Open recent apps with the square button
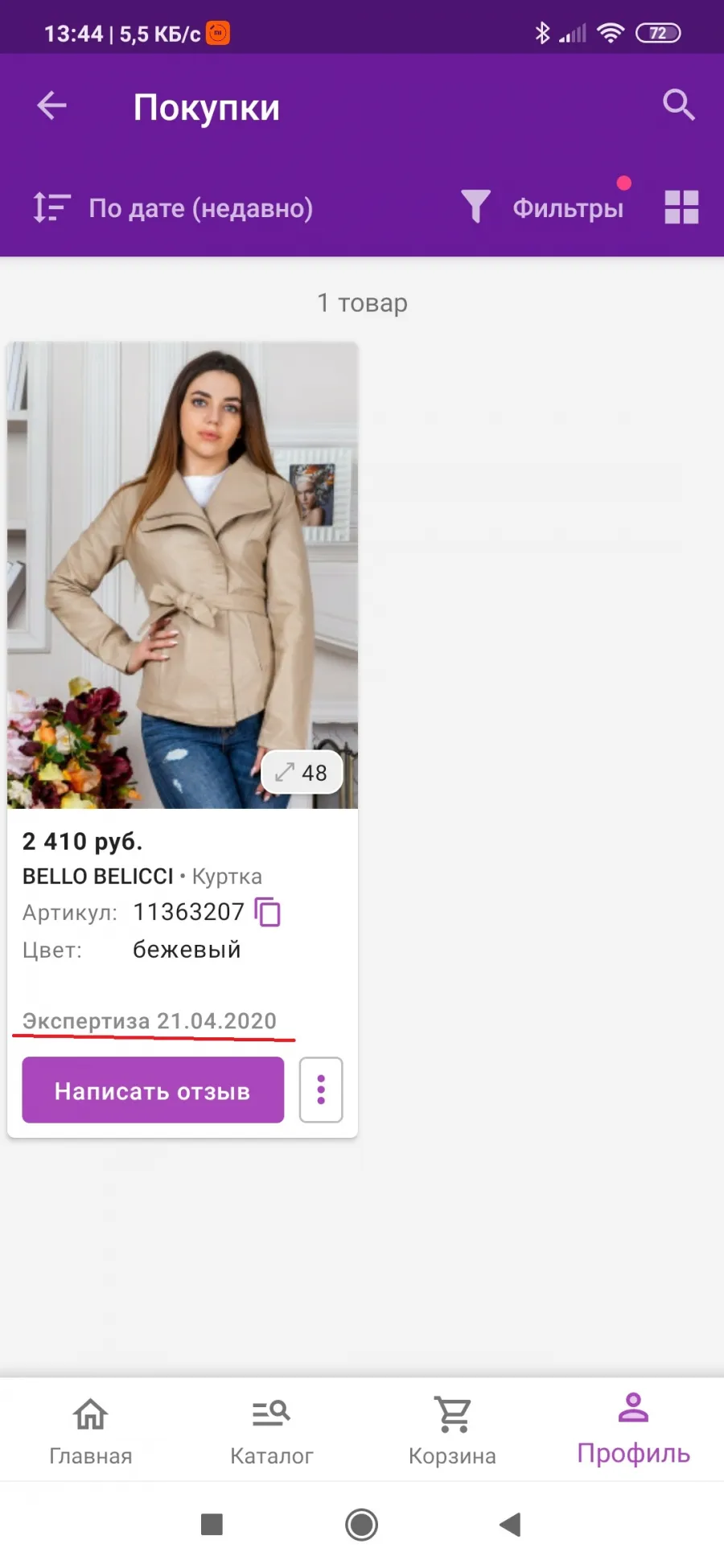724x1568 pixels. [x=212, y=1524]
